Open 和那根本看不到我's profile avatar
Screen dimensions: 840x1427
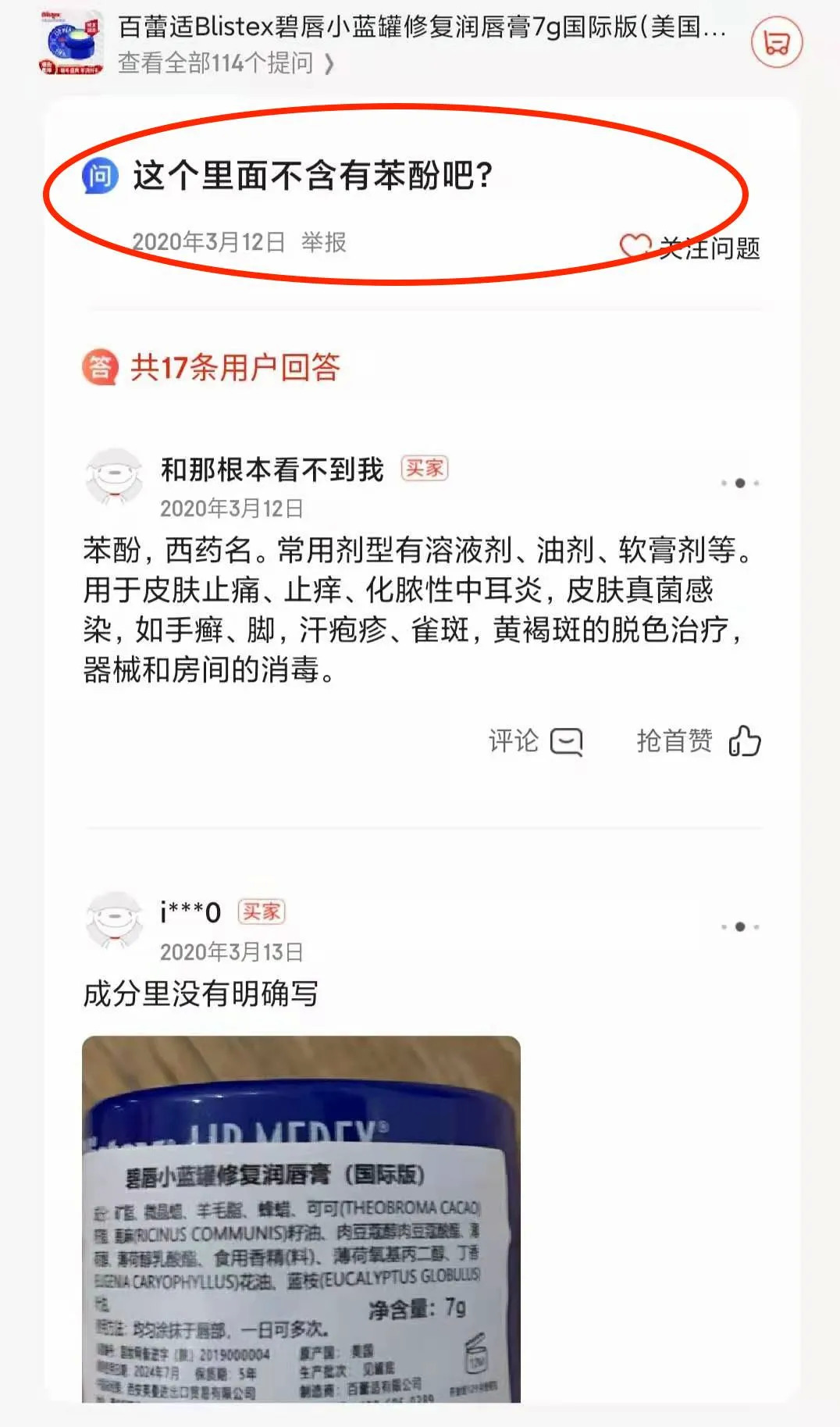coord(114,476)
